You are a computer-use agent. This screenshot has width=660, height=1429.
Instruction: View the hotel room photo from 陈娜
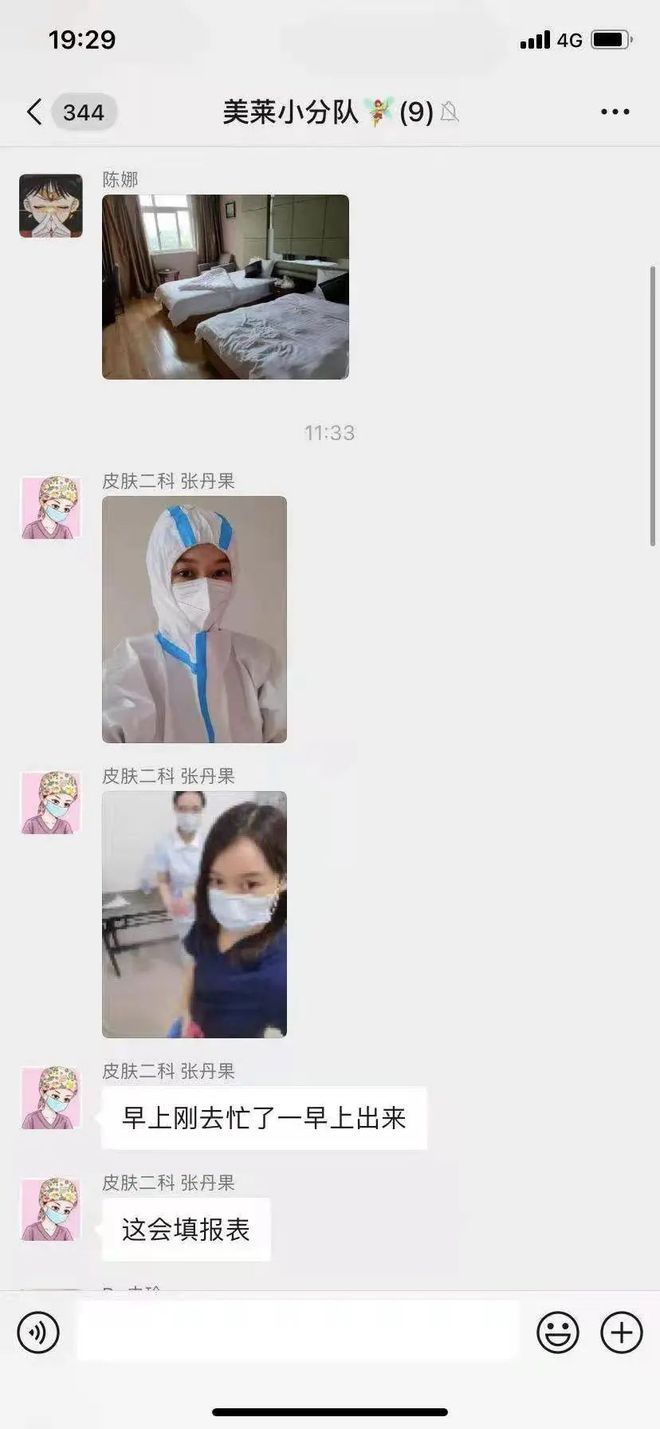coord(225,287)
